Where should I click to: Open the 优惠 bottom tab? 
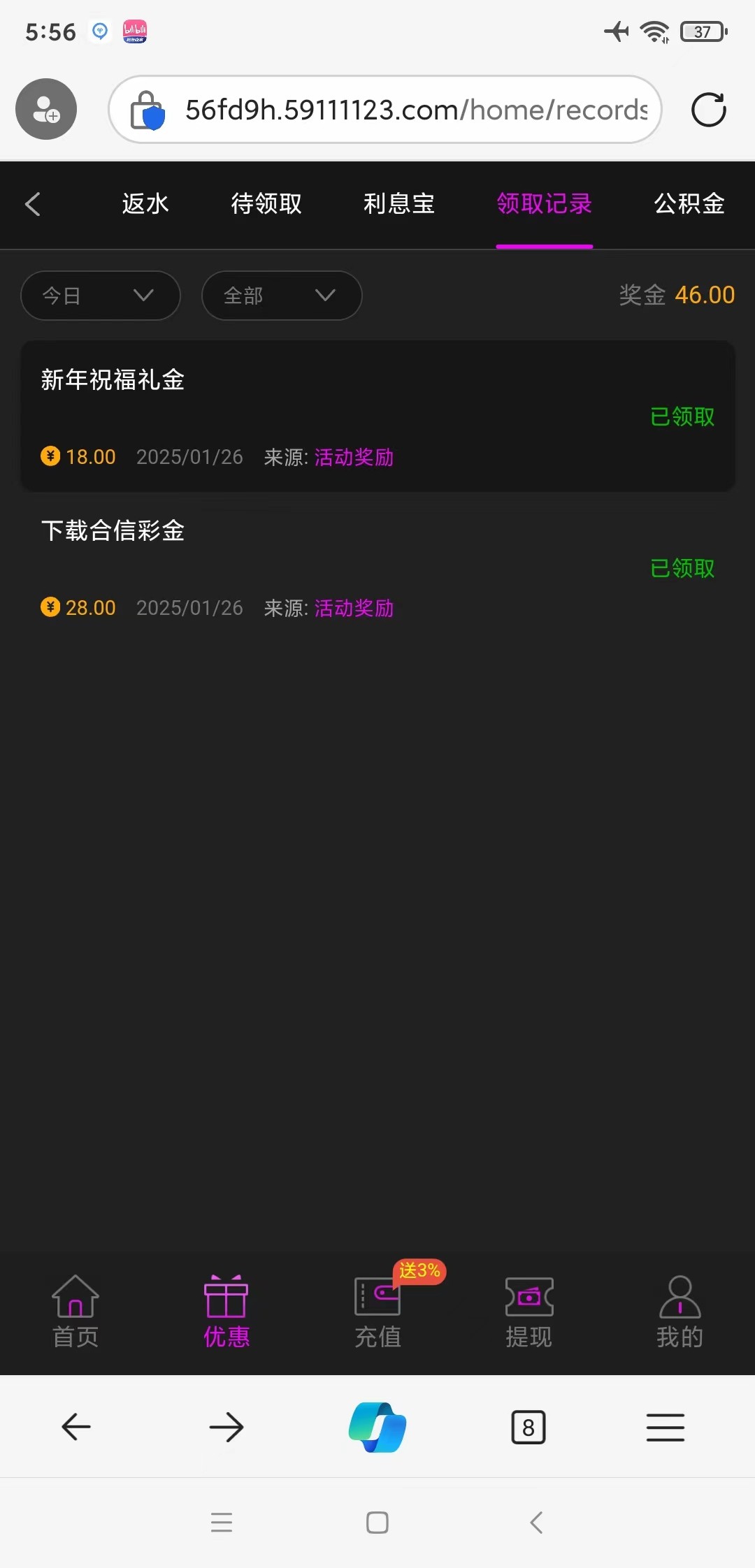226,1312
